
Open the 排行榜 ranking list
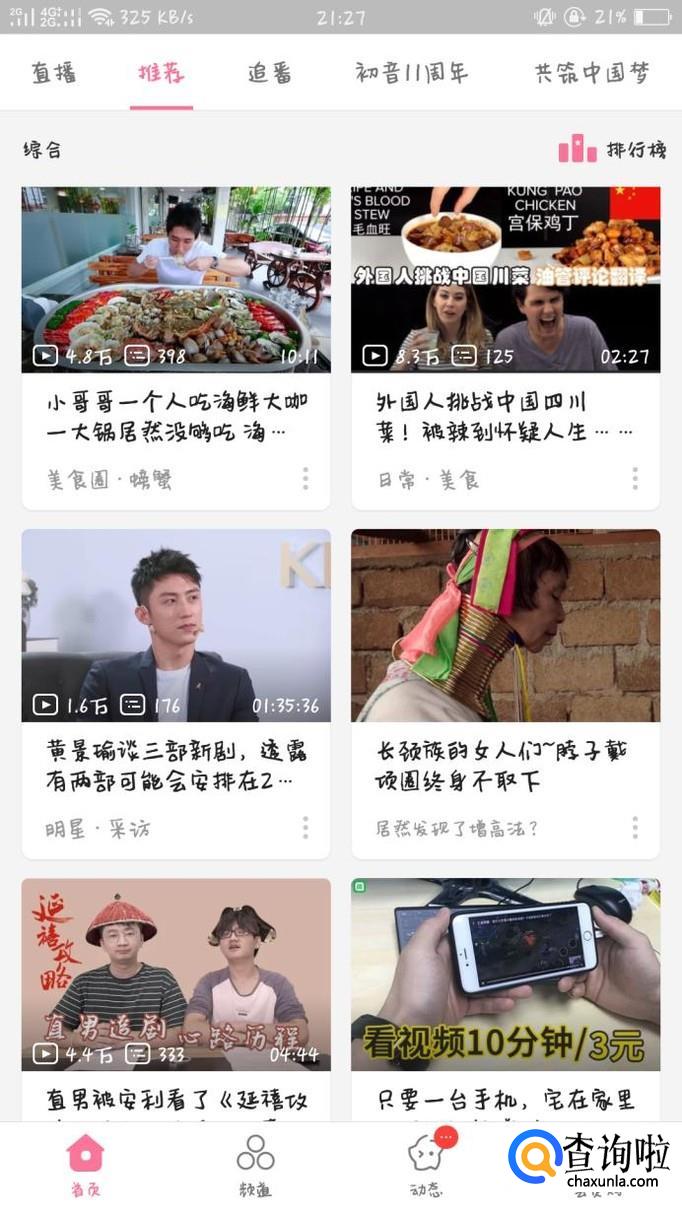(612, 150)
